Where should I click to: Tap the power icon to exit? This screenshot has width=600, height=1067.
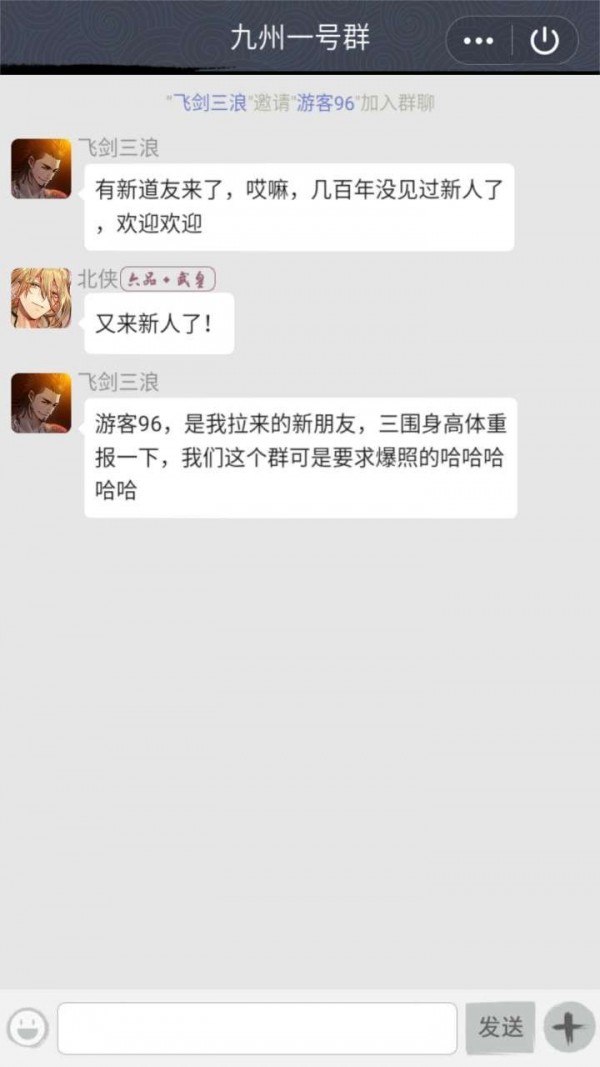pyautogui.click(x=544, y=41)
